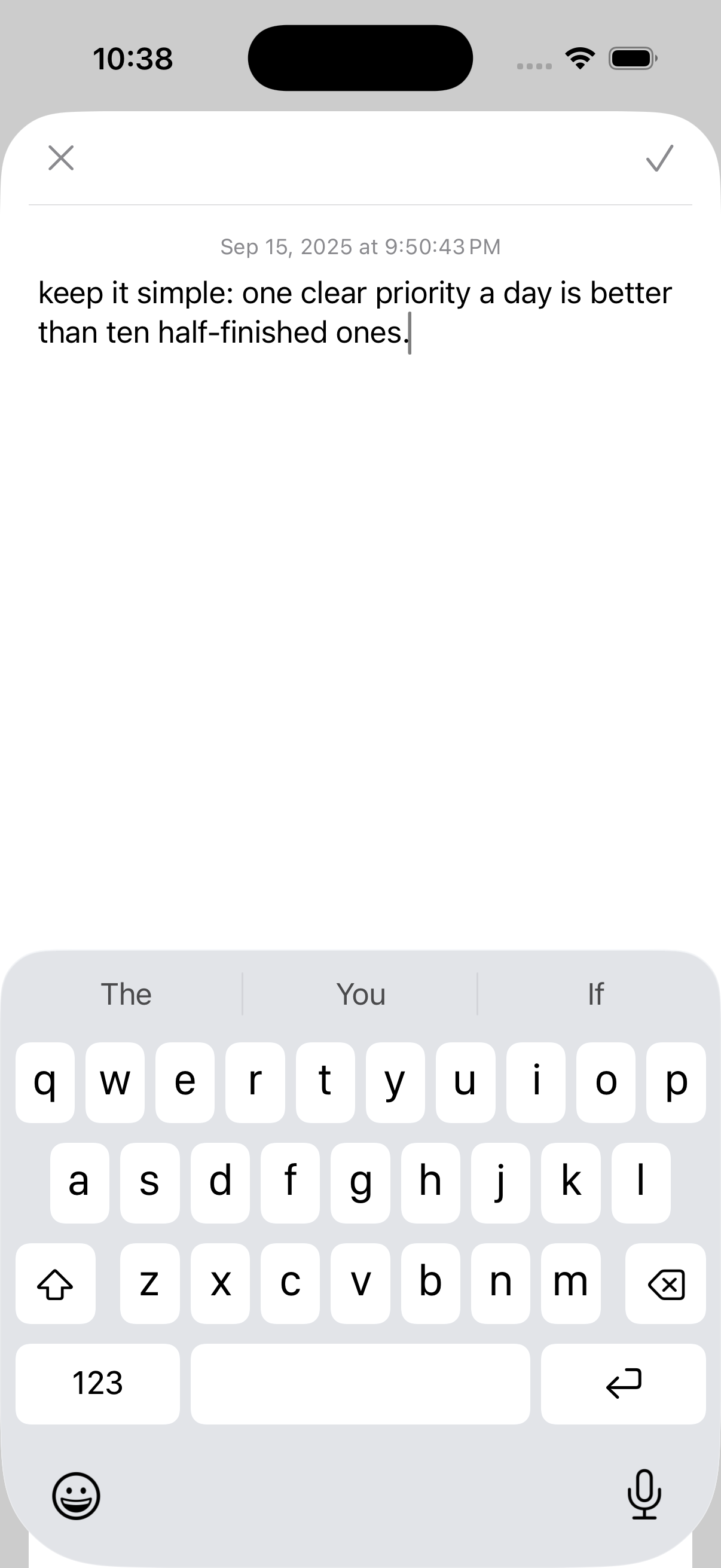The width and height of the screenshot is (721, 1568).
Task: Tap the battery indicator
Action: coord(633,58)
